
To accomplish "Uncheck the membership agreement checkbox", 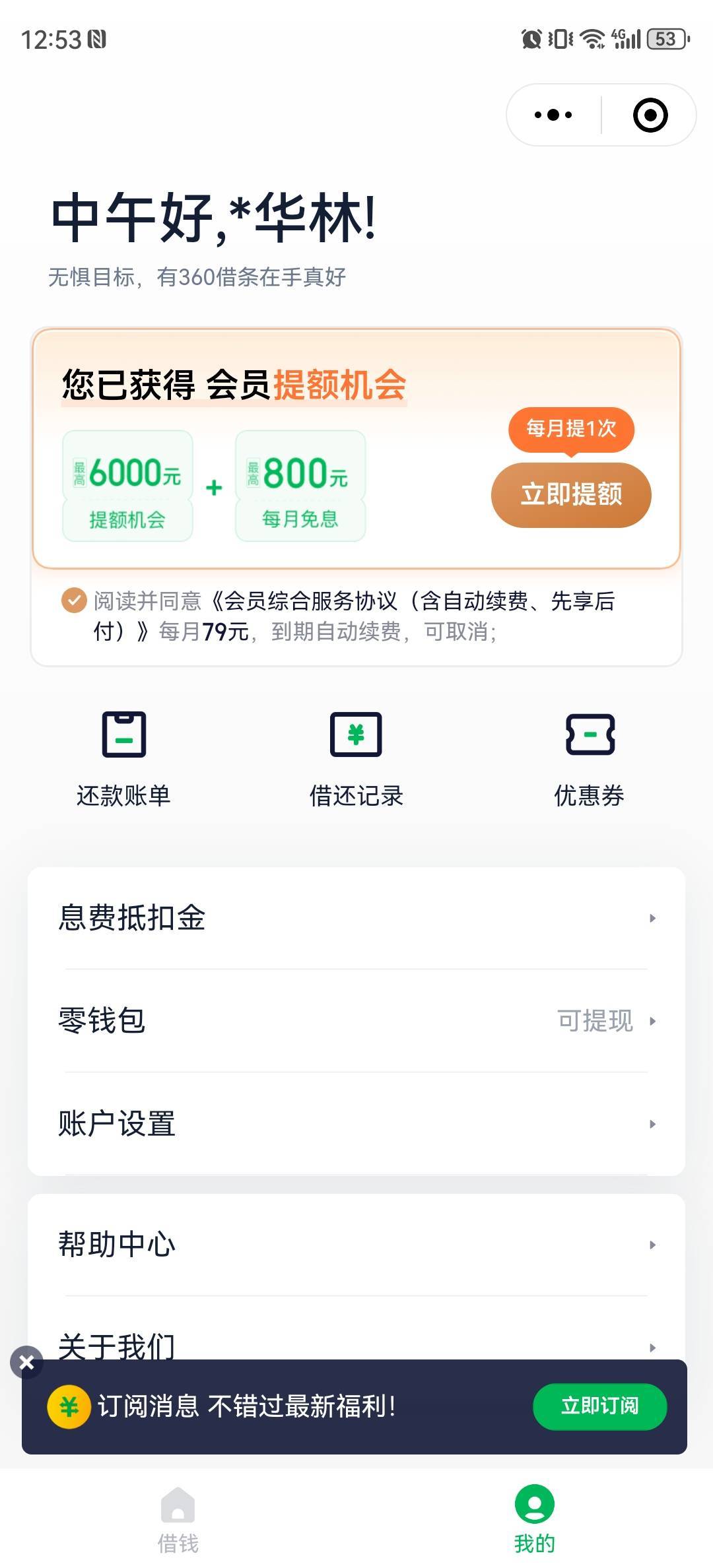I will pyautogui.click(x=74, y=601).
